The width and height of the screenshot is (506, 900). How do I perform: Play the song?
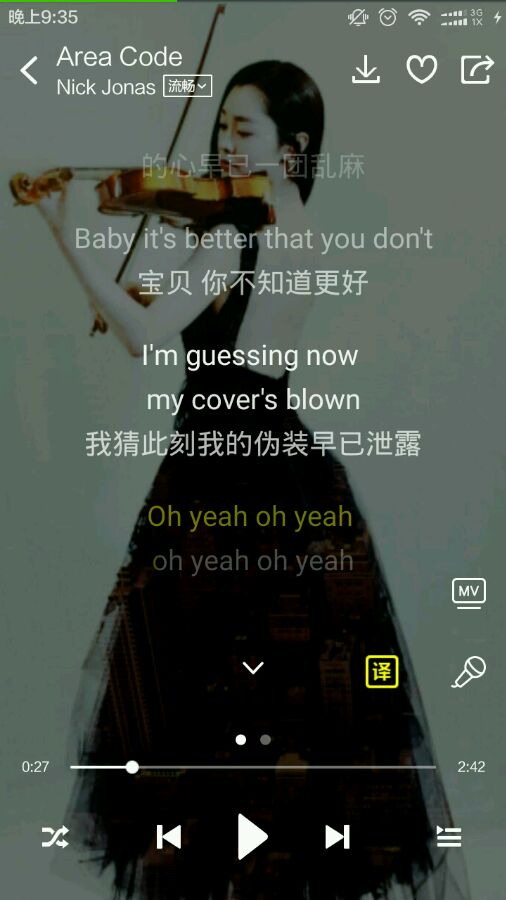[252, 836]
